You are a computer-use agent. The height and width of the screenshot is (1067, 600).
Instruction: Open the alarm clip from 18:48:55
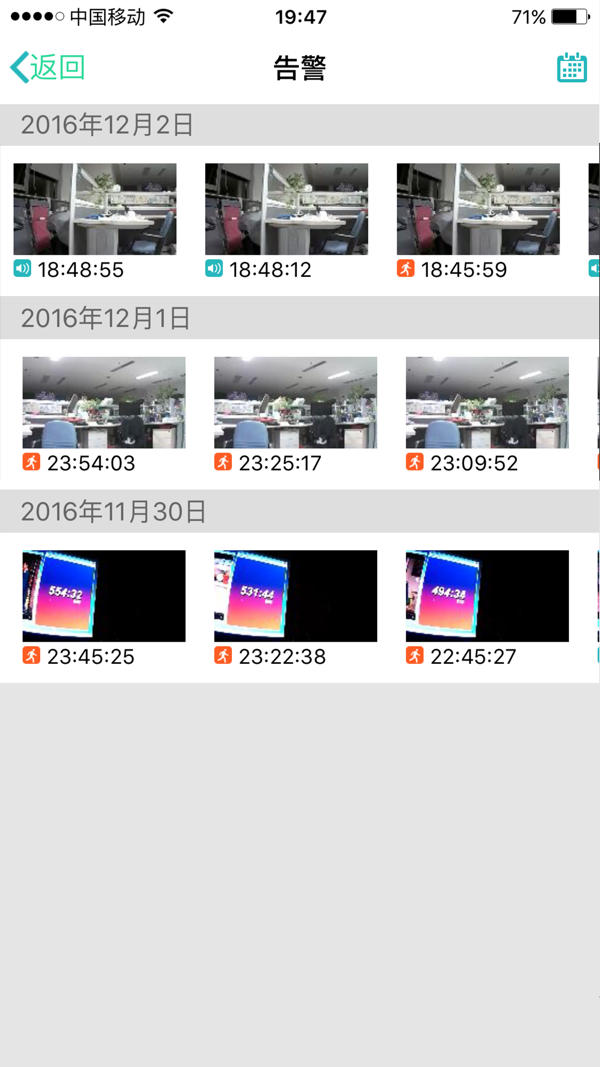[x=95, y=209]
